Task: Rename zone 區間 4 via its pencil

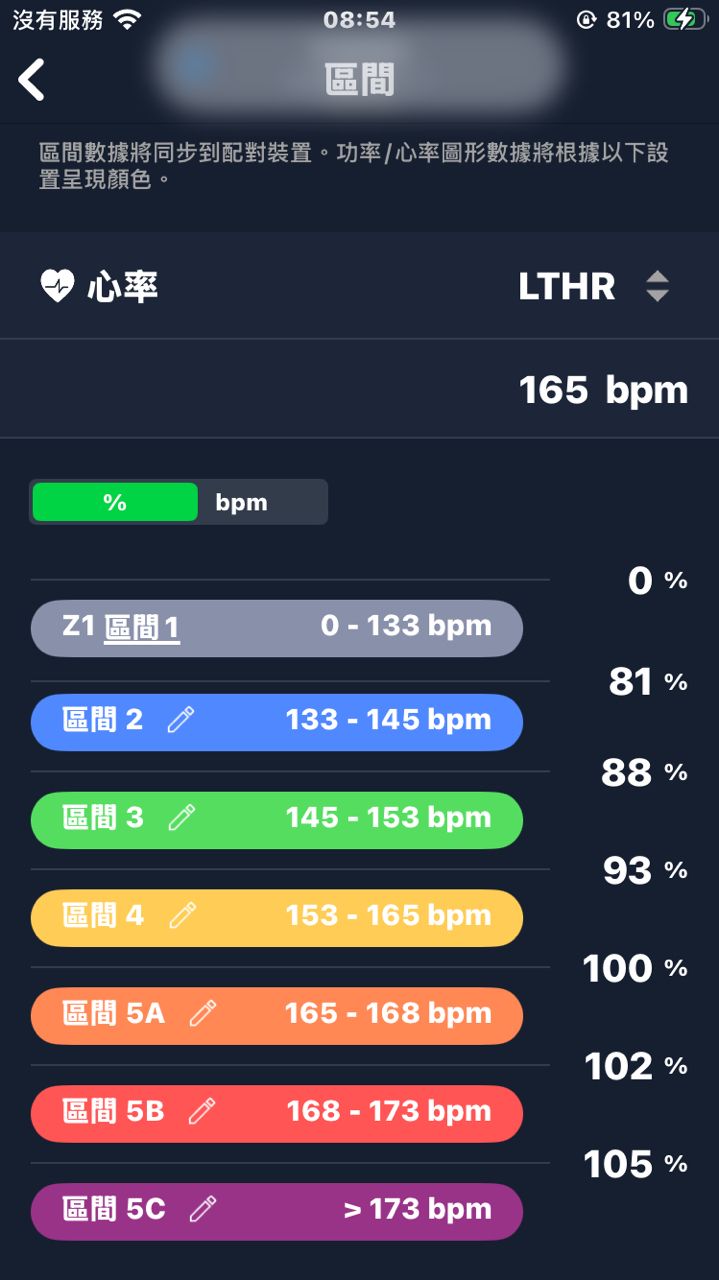Action: [x=182, y=916]
